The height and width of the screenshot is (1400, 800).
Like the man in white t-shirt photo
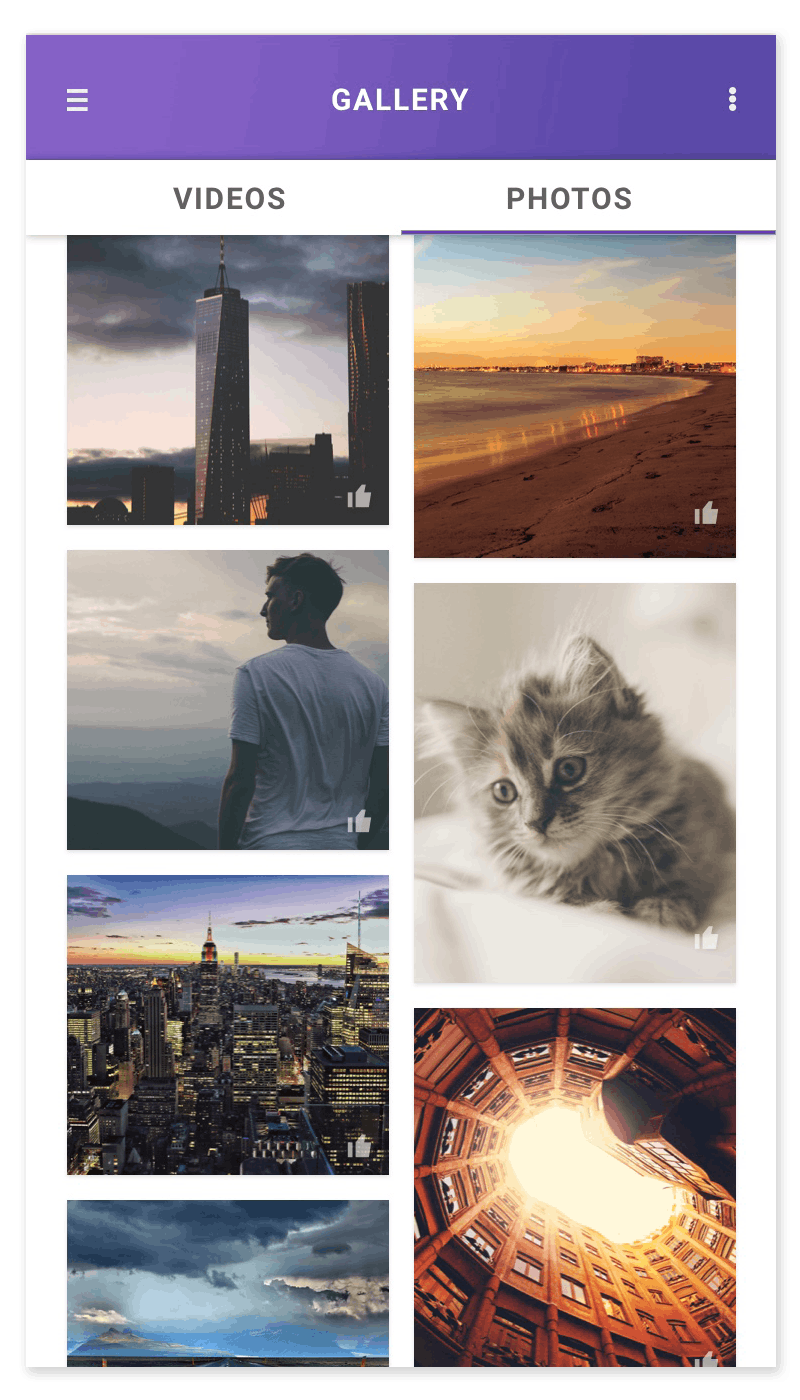point(359,822)
